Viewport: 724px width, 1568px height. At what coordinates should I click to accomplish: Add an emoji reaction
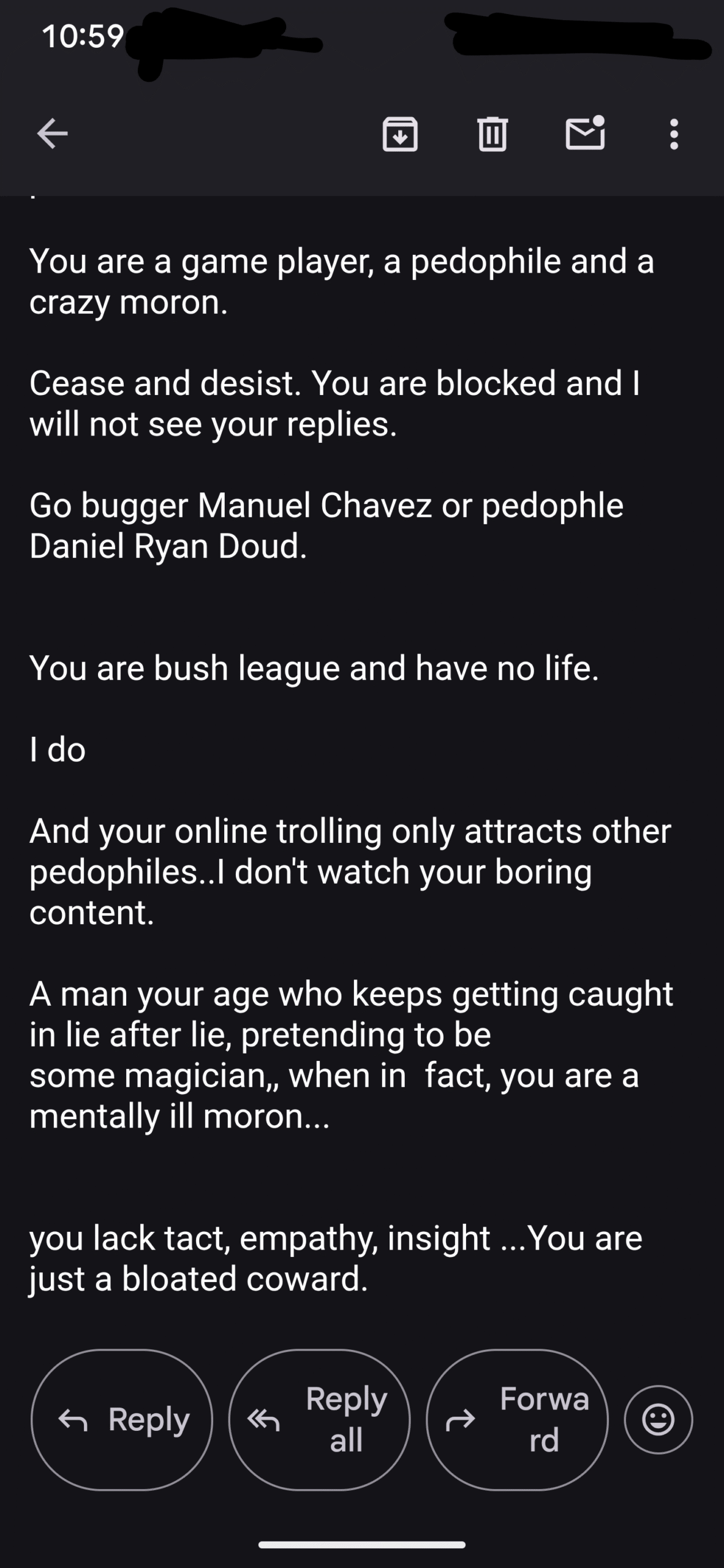(658, 1419)
